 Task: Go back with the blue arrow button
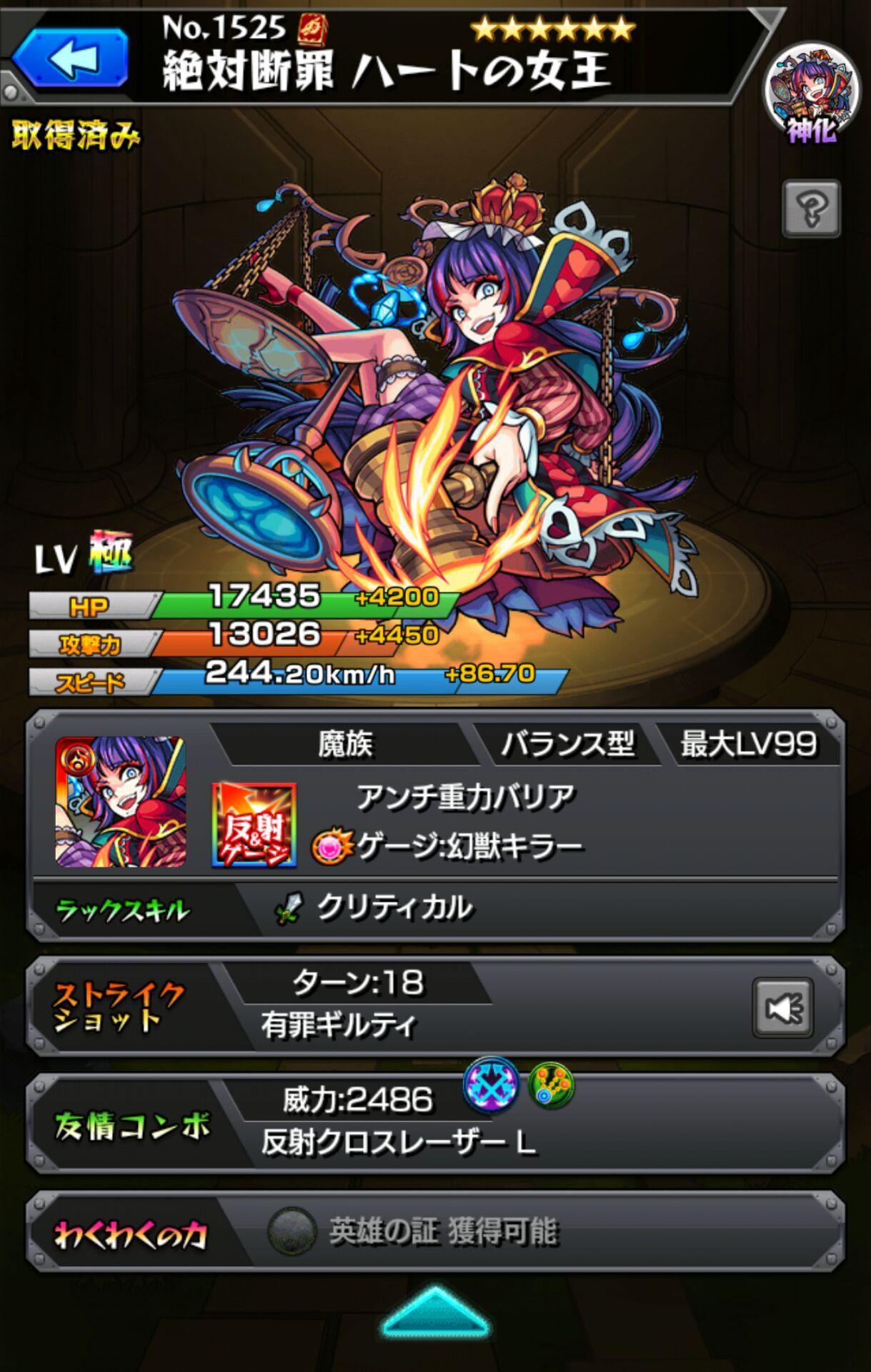tap(70, 59)
